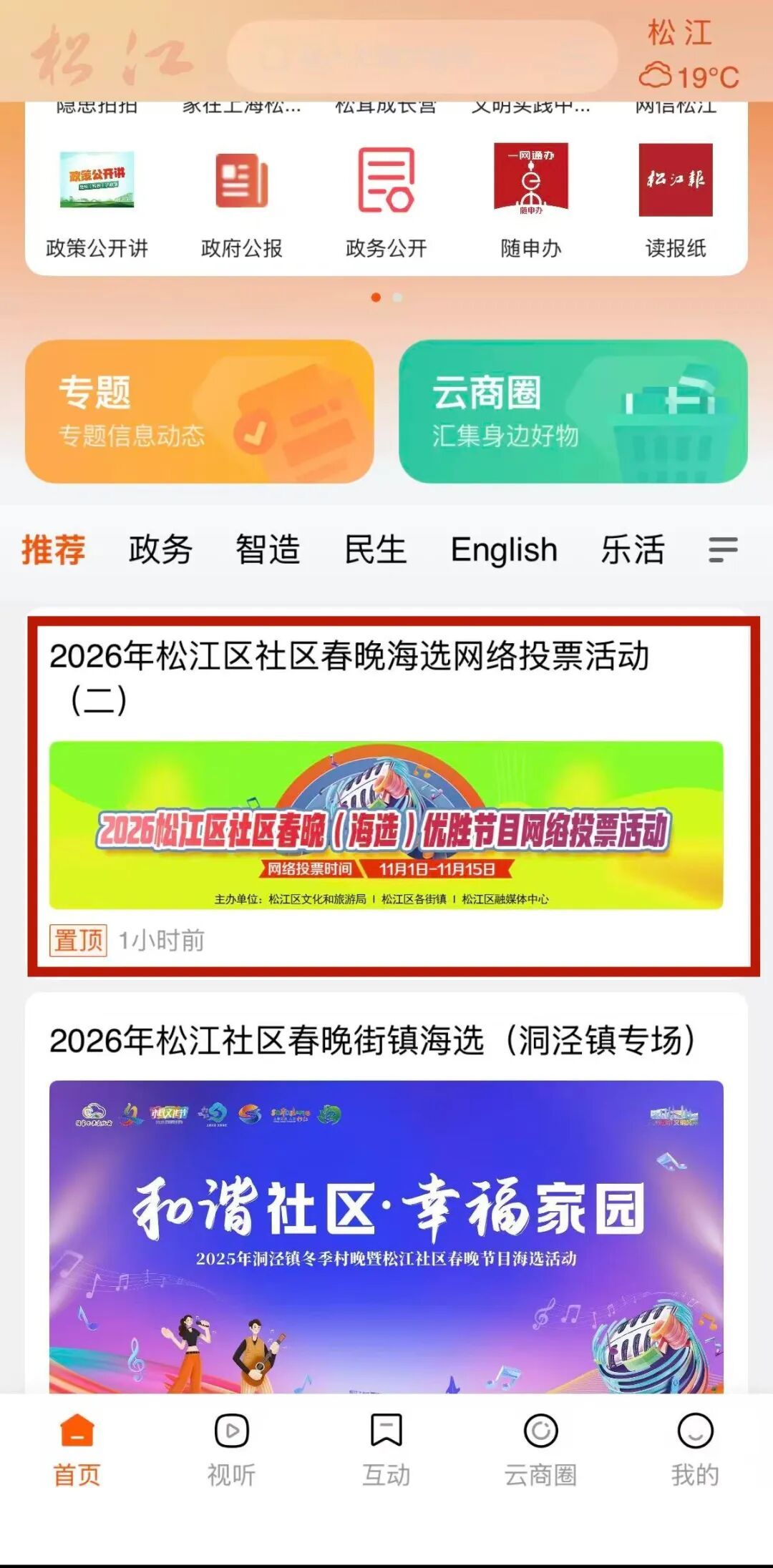Open the 云商圈 shopping card
The width and height of the screenshot is (773, 1568).
pyautogui.click(x=573, y=411)
